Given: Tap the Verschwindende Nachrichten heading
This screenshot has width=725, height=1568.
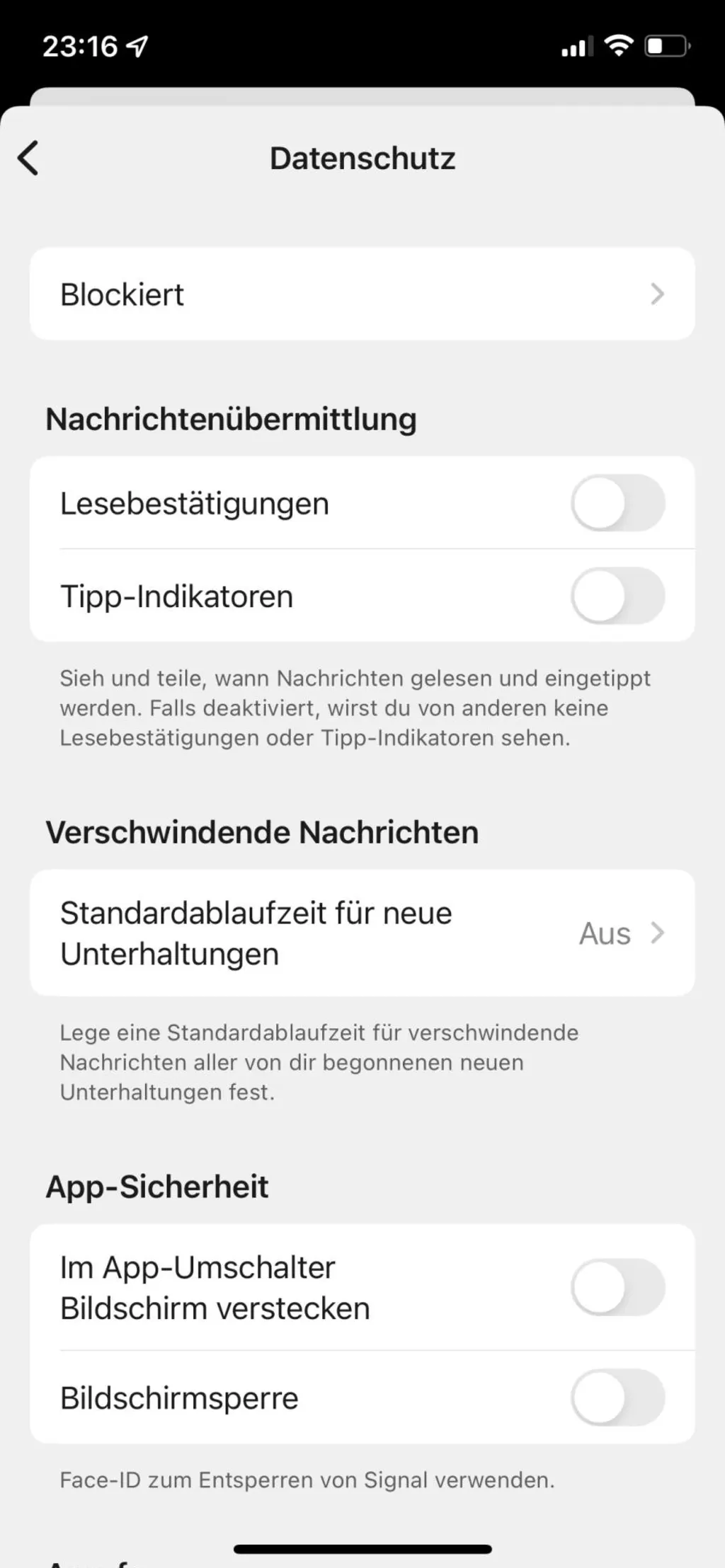Looking at the screenshot, I should pyautogui.click(x=262, y=831).
